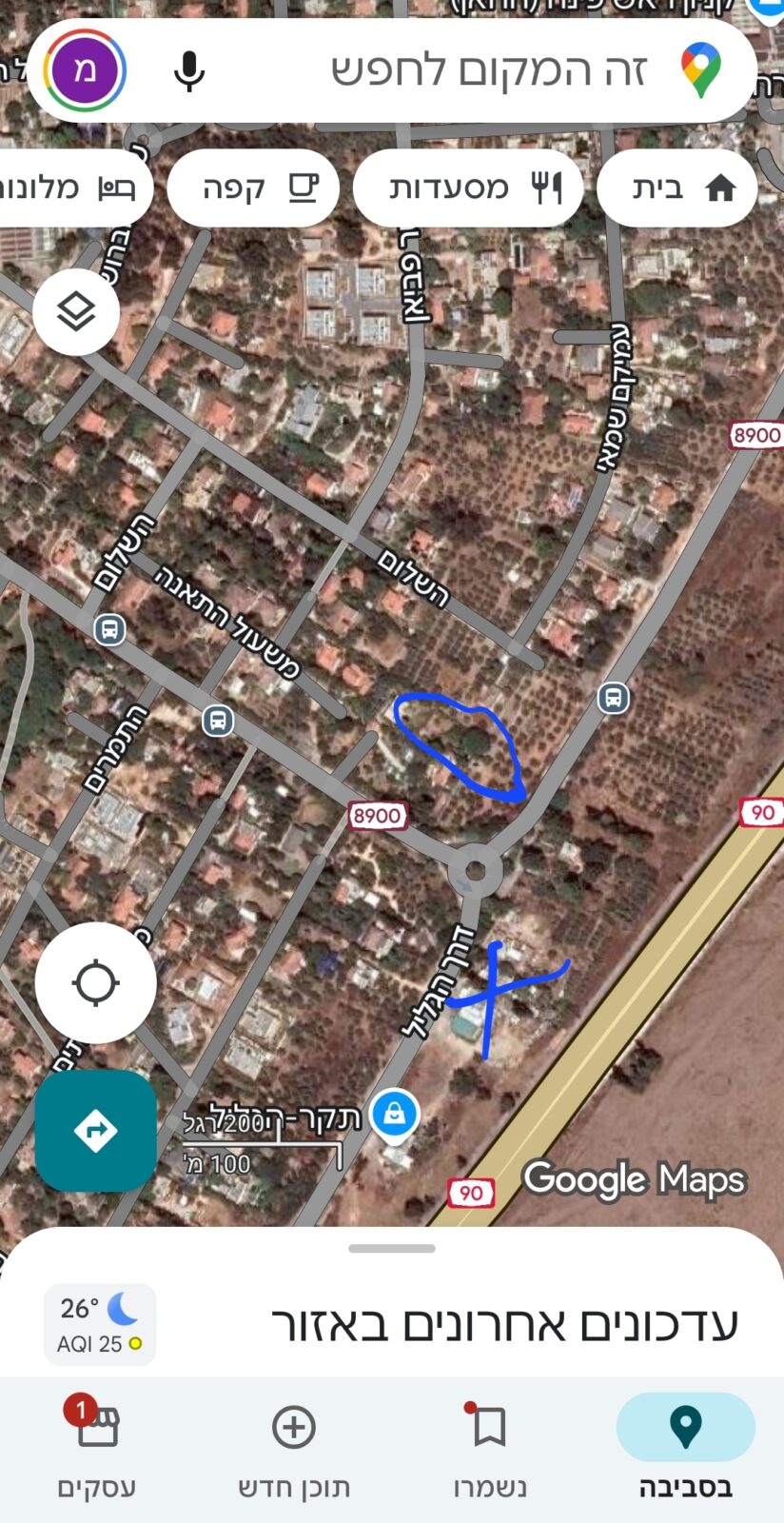Tap the shopping place marker on the map
The height and width of the screenshot is (1523, 784).
click(x=395, y=1114)
